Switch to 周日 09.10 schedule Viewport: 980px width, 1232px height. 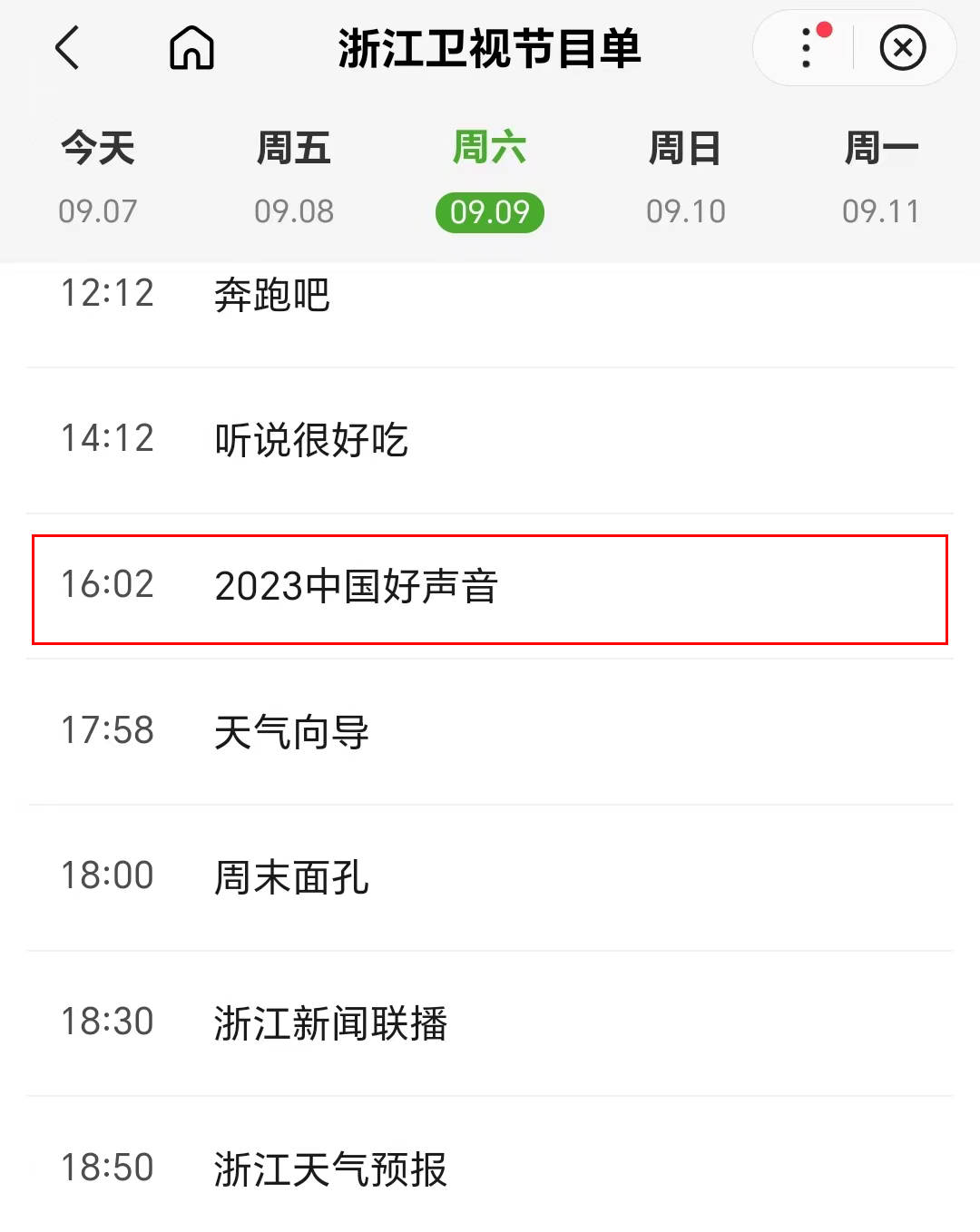pyautogui.click(x=686, y=178)
